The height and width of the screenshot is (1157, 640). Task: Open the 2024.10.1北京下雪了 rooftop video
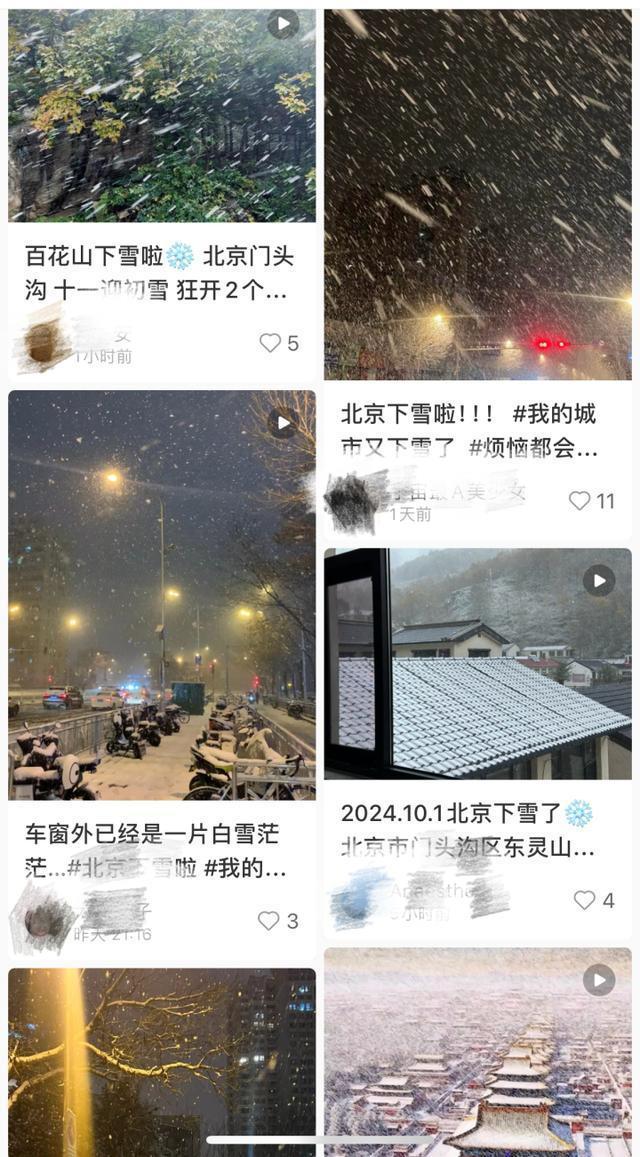(x=477, y=662)
